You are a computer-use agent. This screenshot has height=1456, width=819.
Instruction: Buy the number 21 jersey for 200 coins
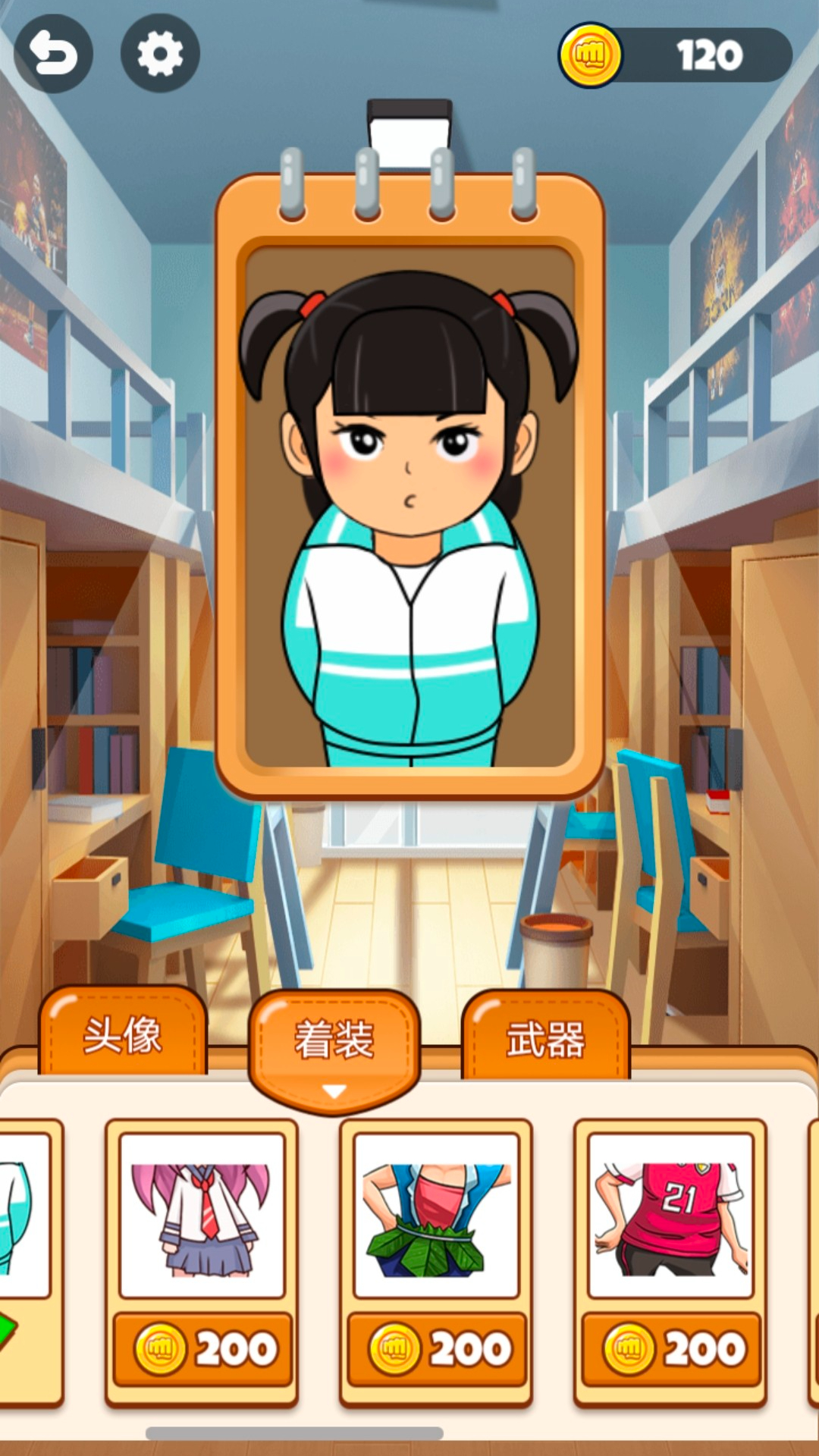click(x=670, y=1350)
